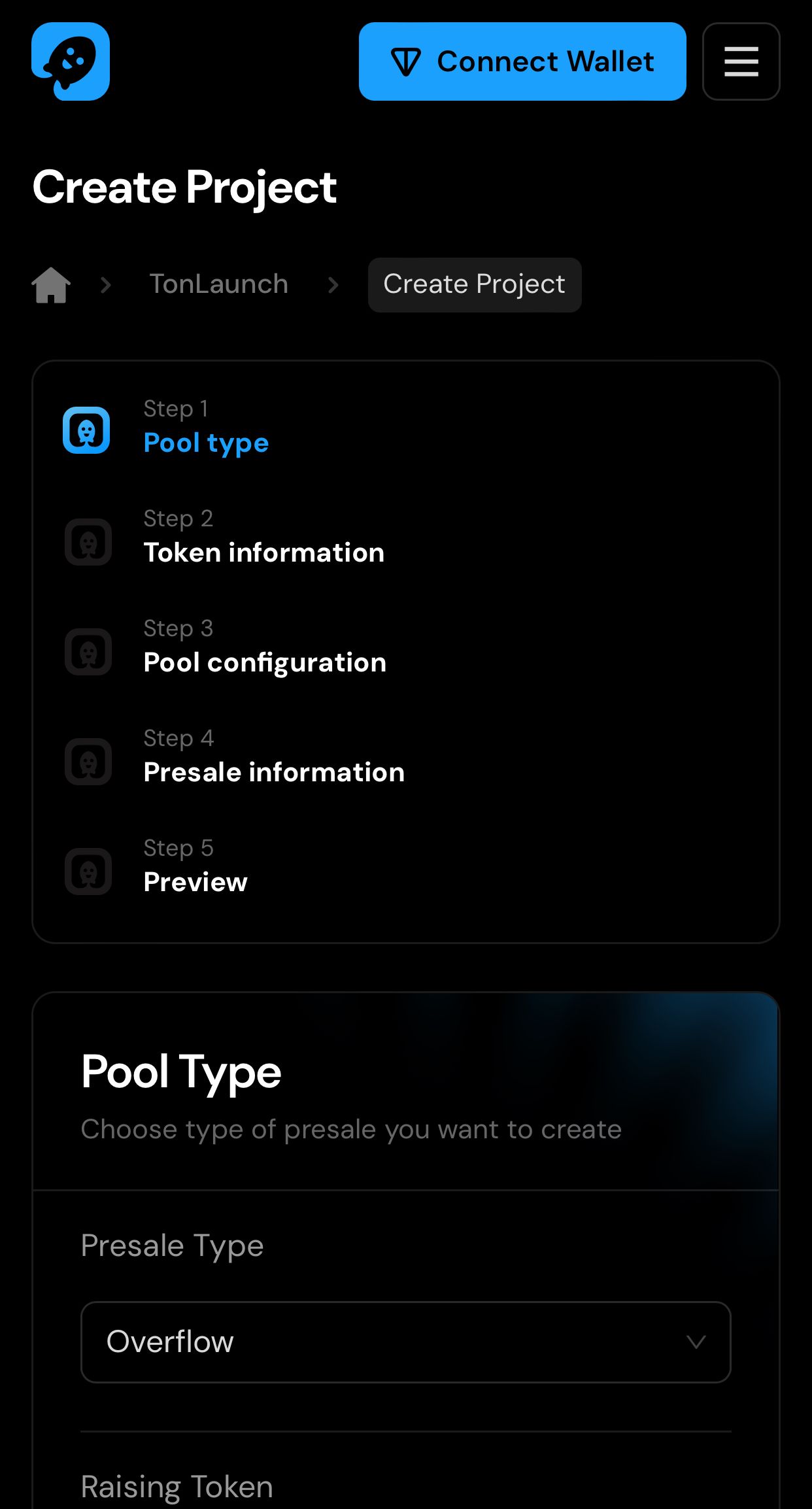Select the Pool type step label
Screen dimensions: 812x1509
tap(206, 443)
